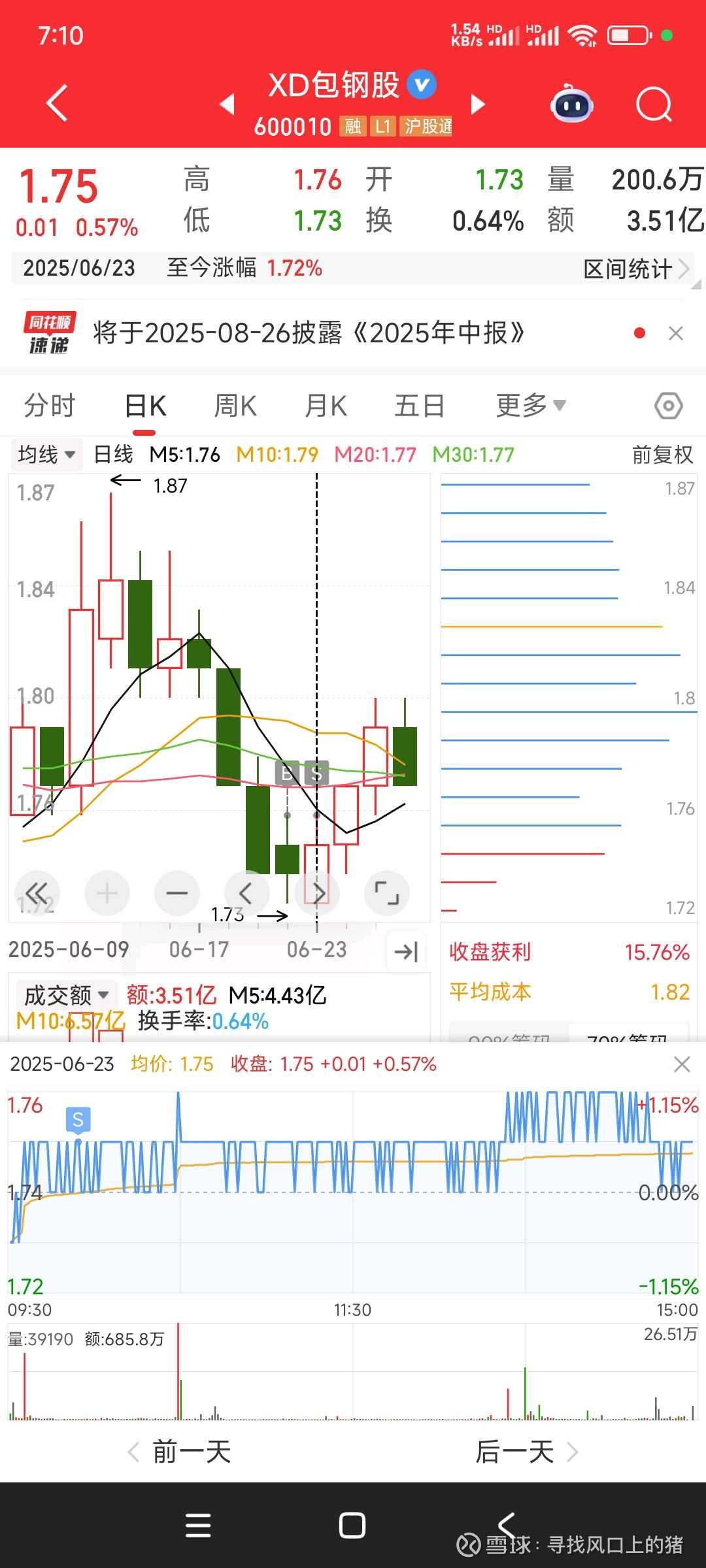Open the search icon
706x1568 pixels.
pos(654,104)
